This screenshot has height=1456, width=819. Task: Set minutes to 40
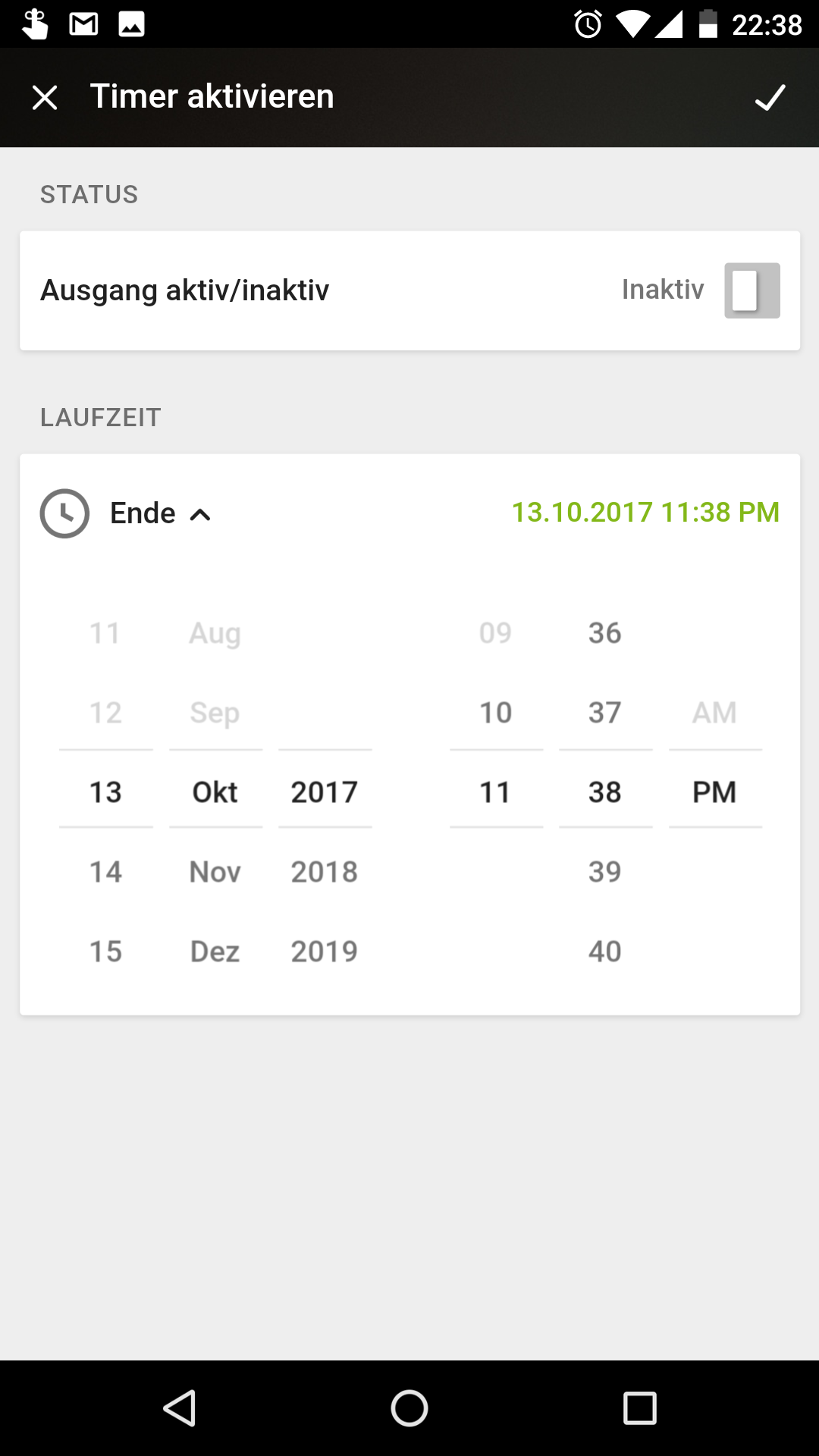(x=605, y=952)
